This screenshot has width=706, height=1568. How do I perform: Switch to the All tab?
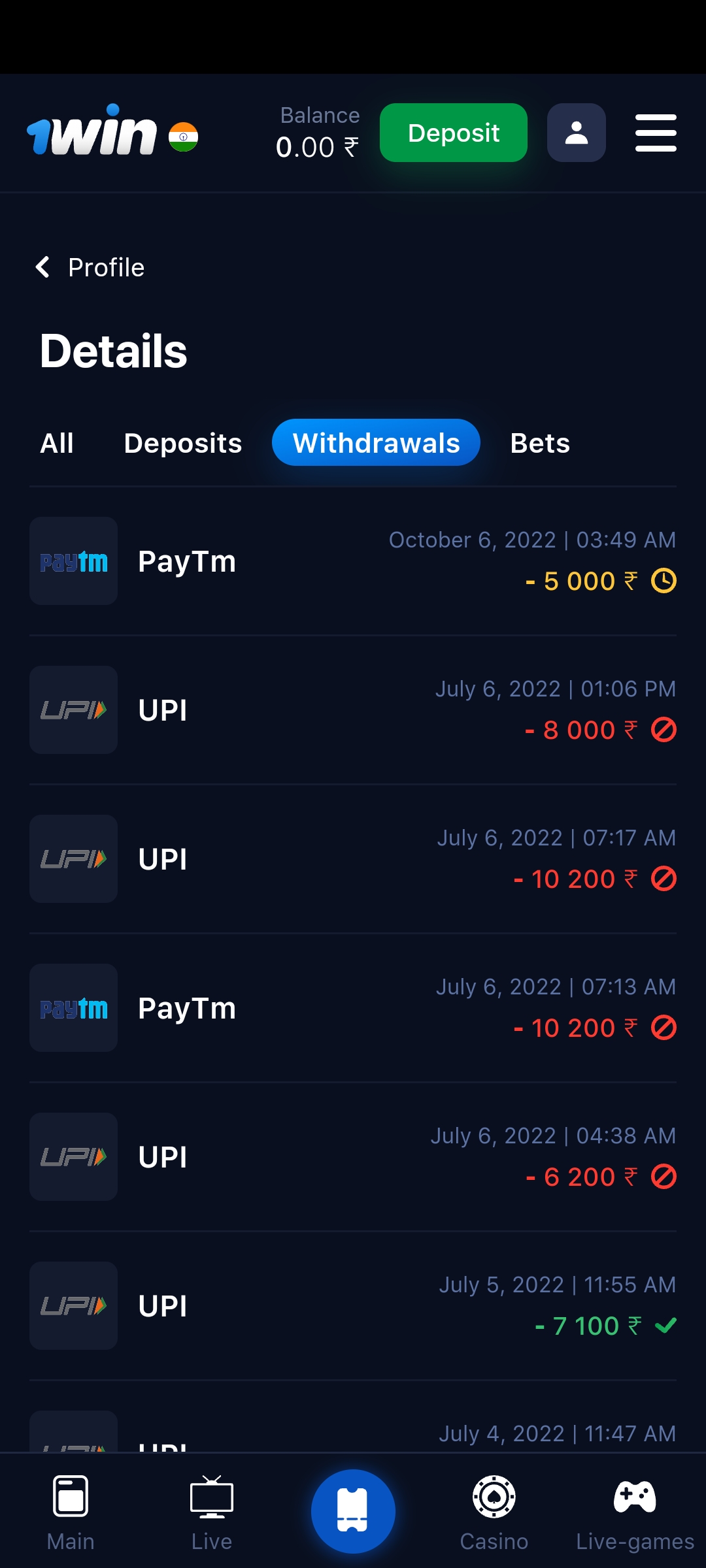[x=57, y=443]
